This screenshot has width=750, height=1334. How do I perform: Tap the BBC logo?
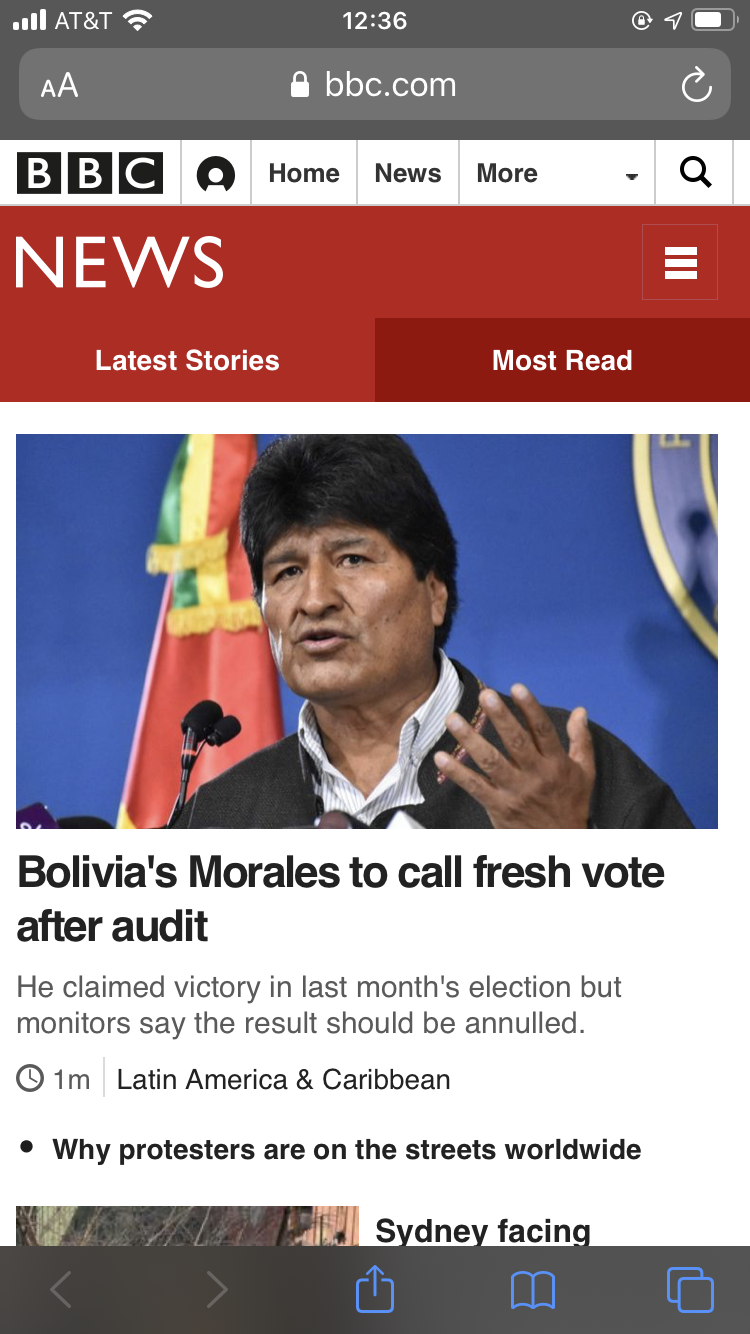[90, 174]
